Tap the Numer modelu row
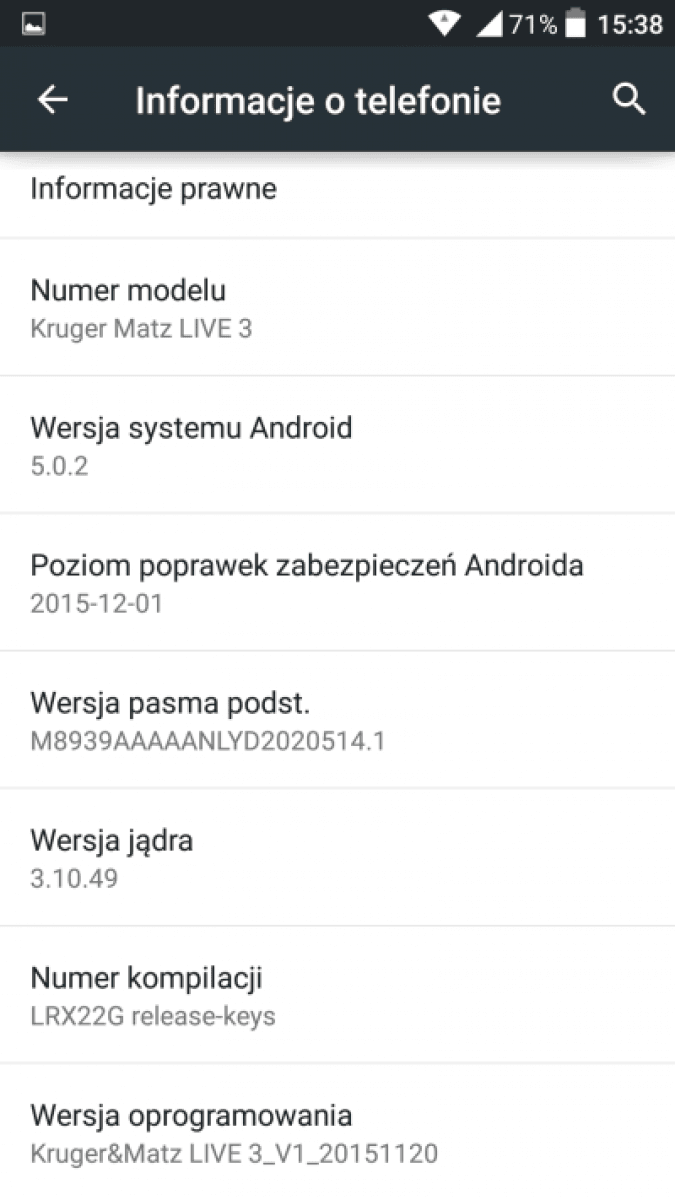675x1200 pixels. [337, 308]
